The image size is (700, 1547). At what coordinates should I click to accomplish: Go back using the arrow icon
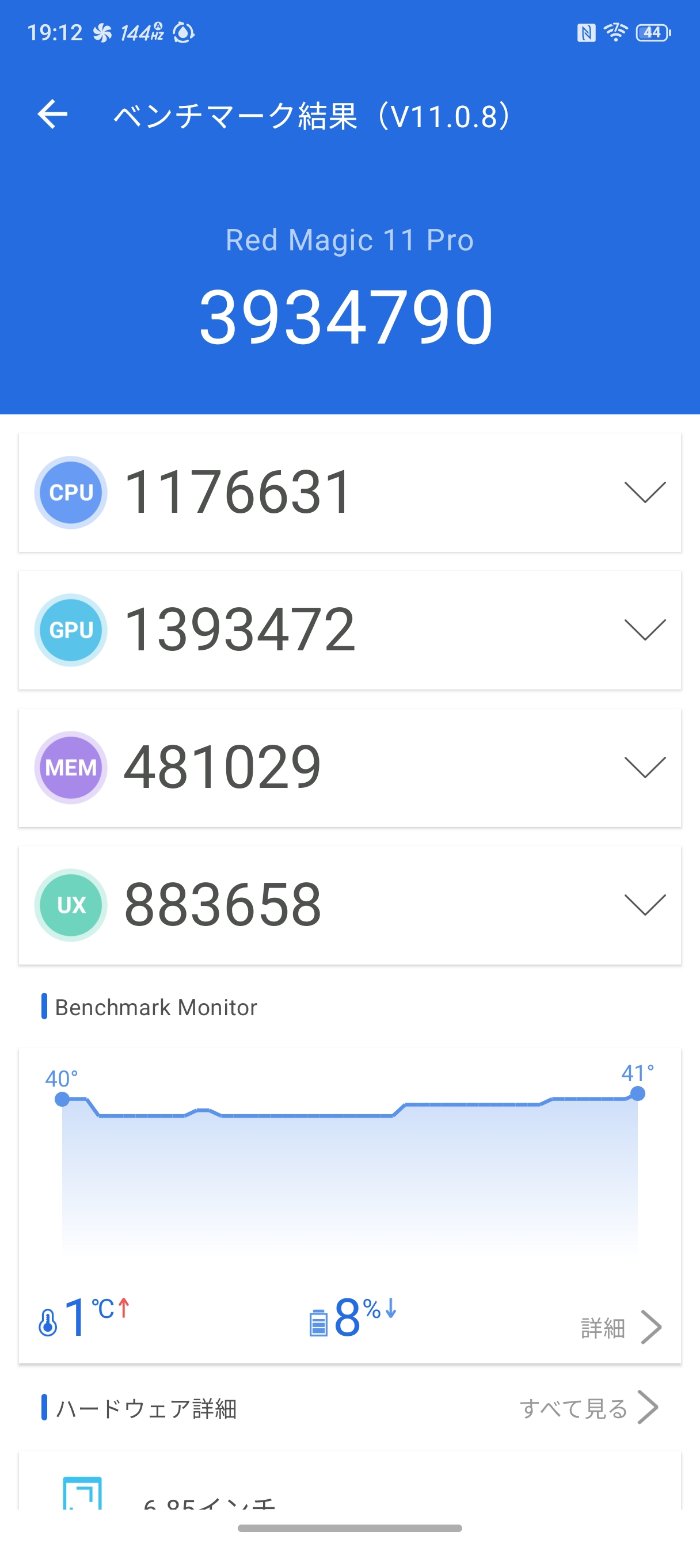(52, 116)
